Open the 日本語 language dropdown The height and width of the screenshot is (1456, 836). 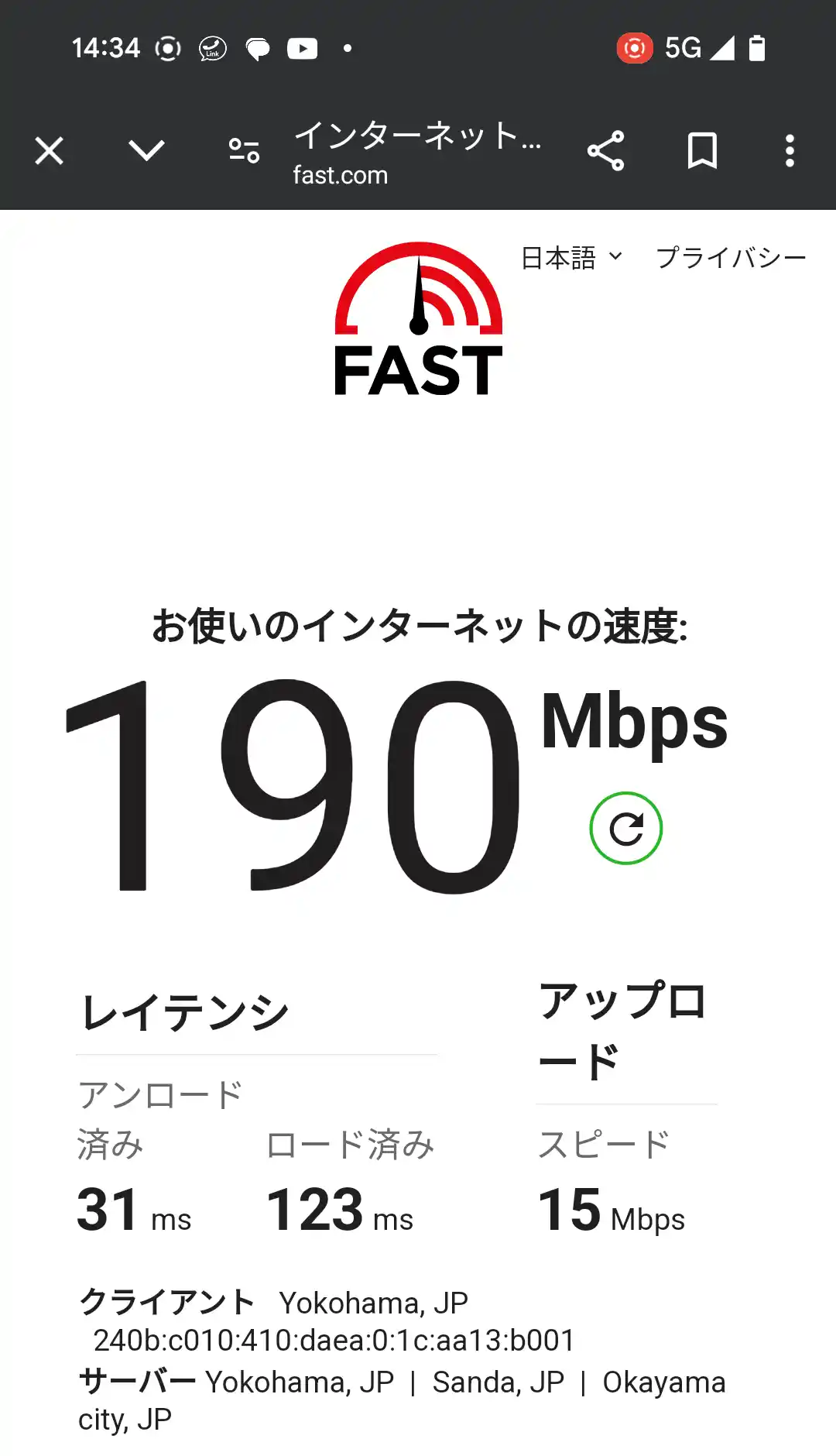click(571, 258)
